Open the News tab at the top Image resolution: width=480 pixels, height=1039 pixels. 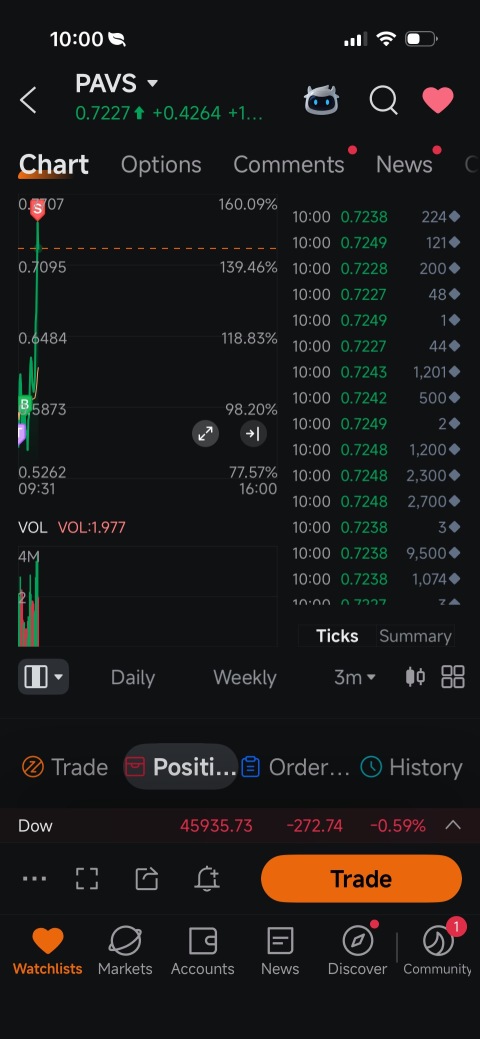(x=404, y=164)
